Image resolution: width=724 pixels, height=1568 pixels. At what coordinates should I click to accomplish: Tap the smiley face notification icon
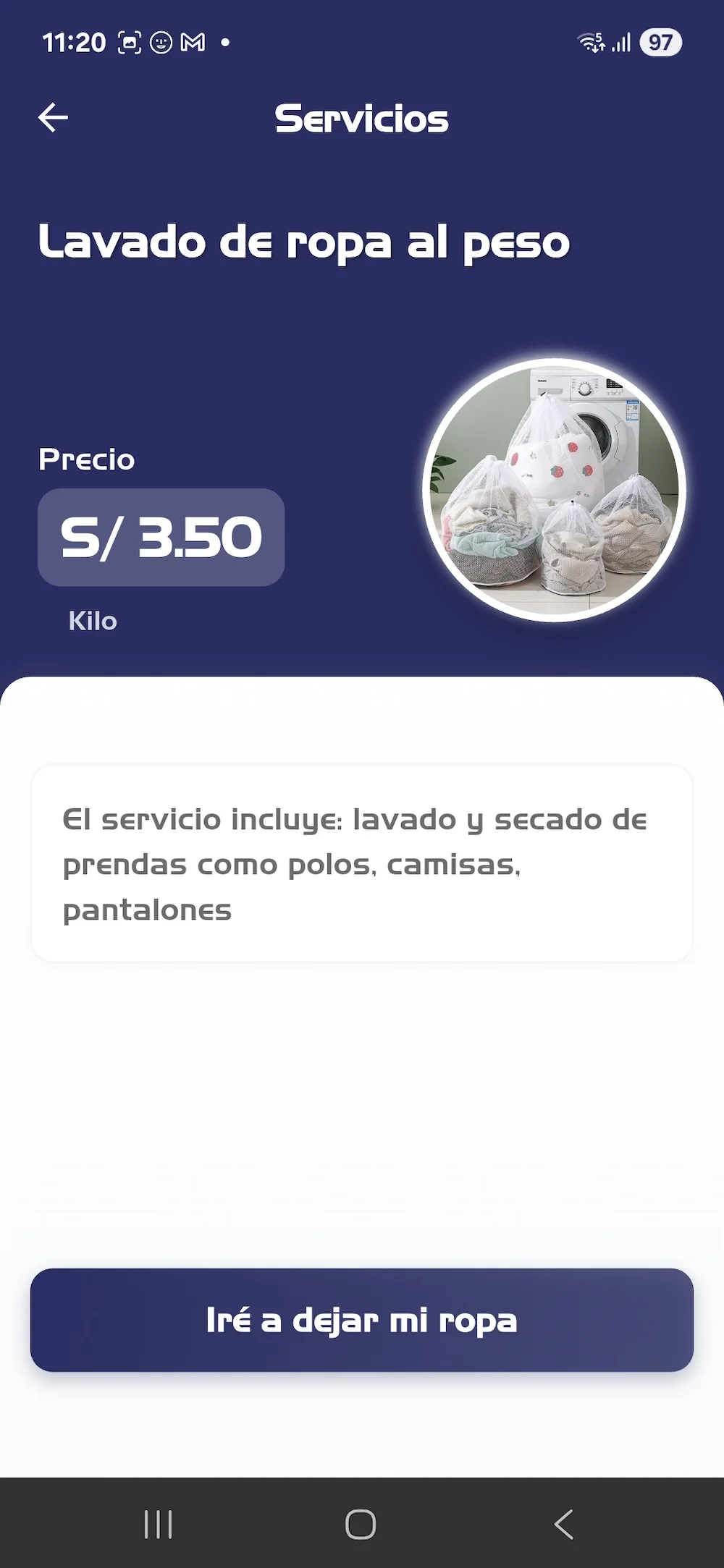pyautogui.click(x=161, y=41)
